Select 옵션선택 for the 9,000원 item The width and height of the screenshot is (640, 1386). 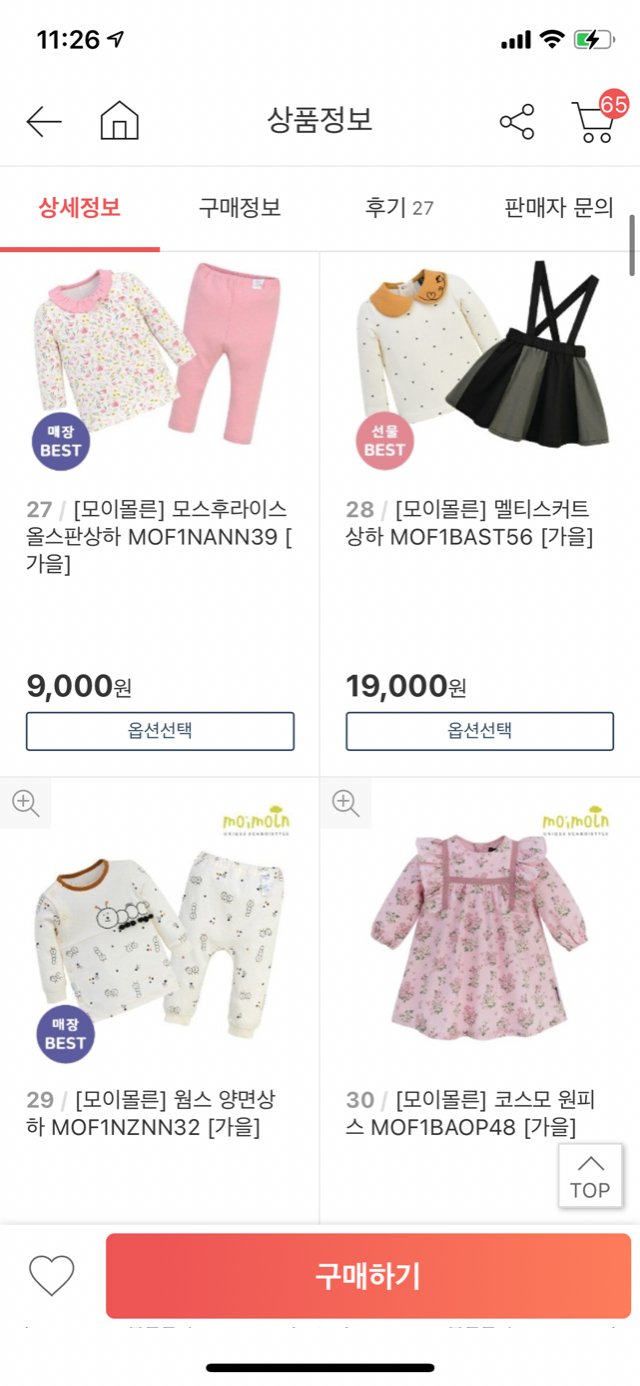(x=160, y=731)
